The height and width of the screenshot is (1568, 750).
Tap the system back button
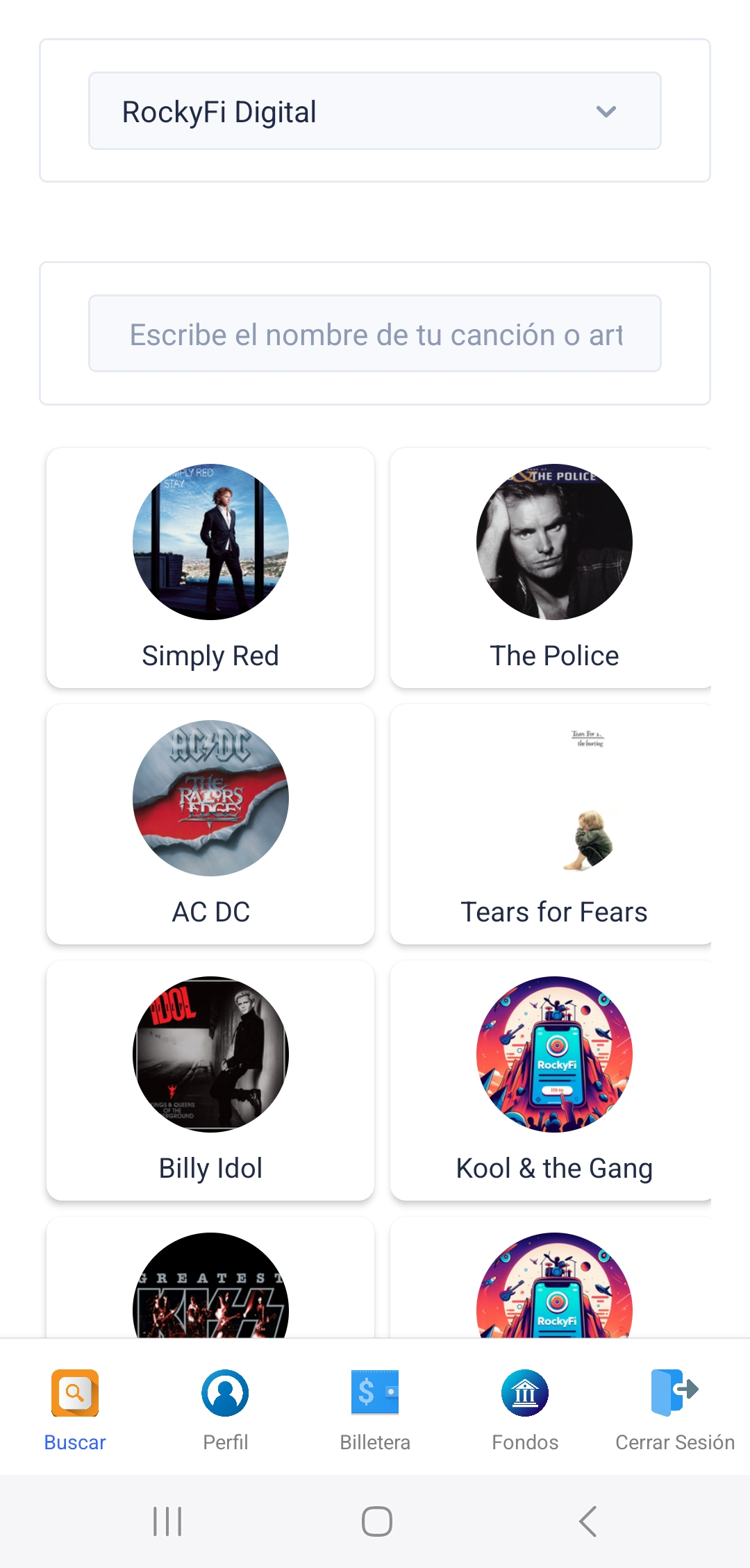(587, 1521)
